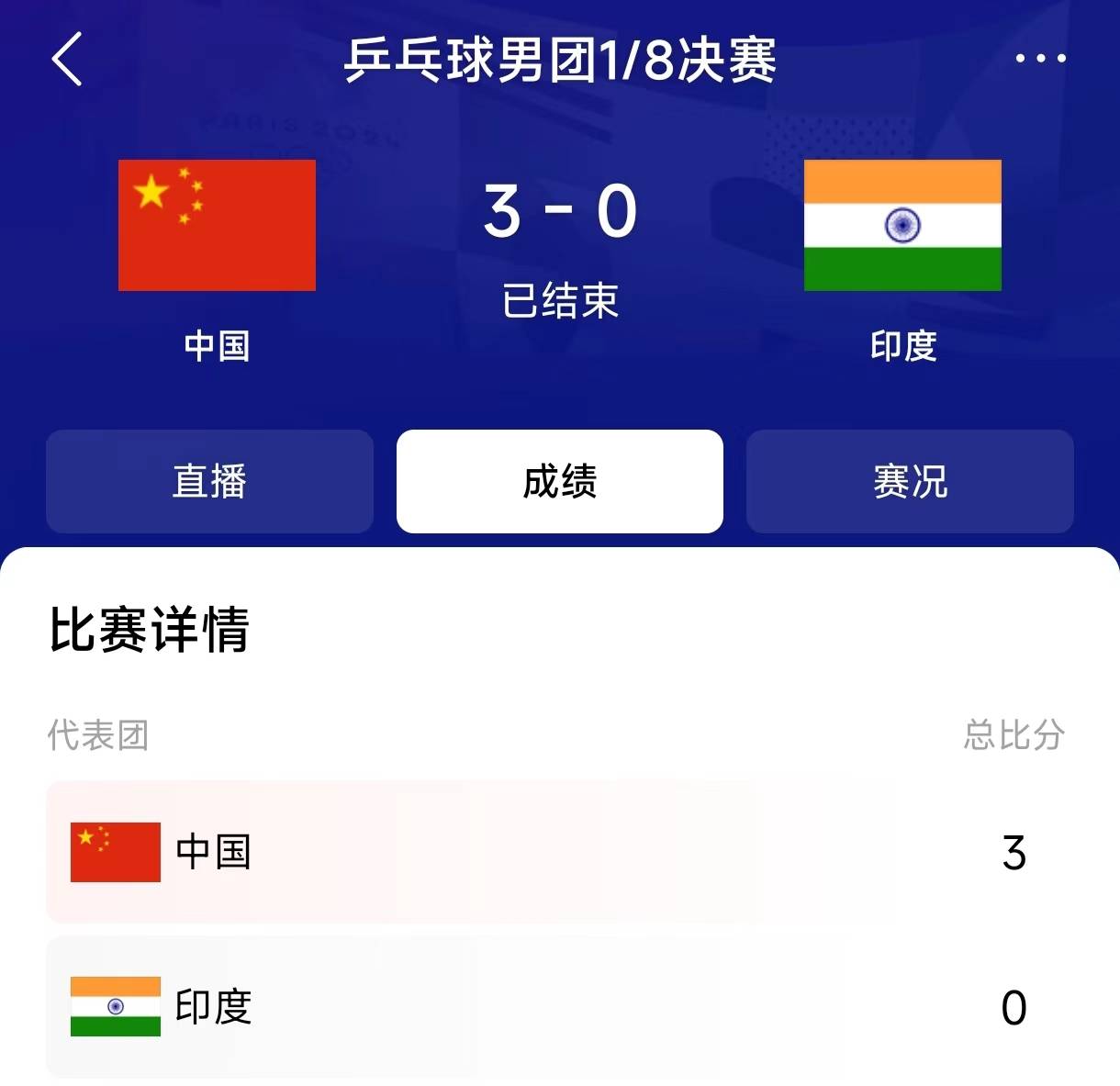Select the 成绩 tab

pos(560,481)
